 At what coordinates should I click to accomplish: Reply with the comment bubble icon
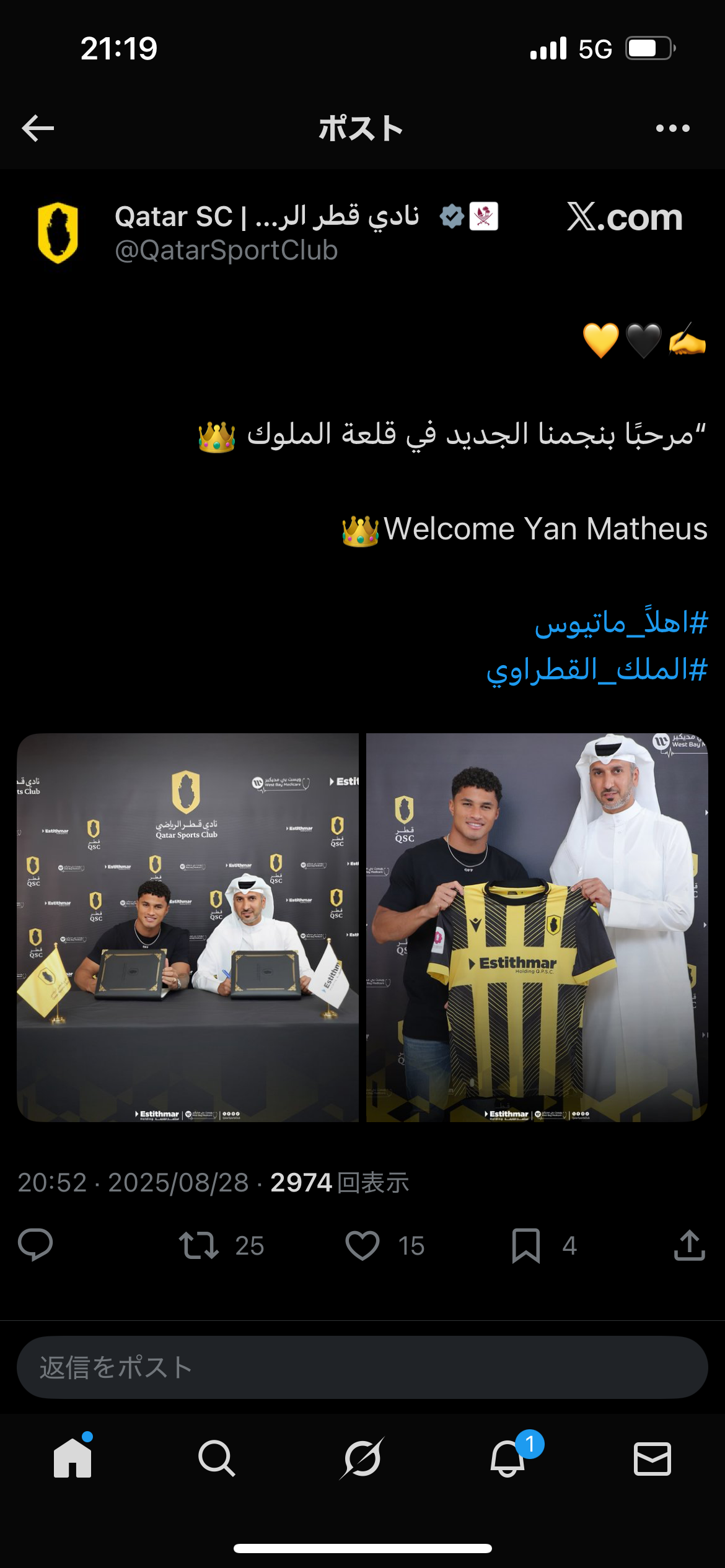[x=35, y=1245]
